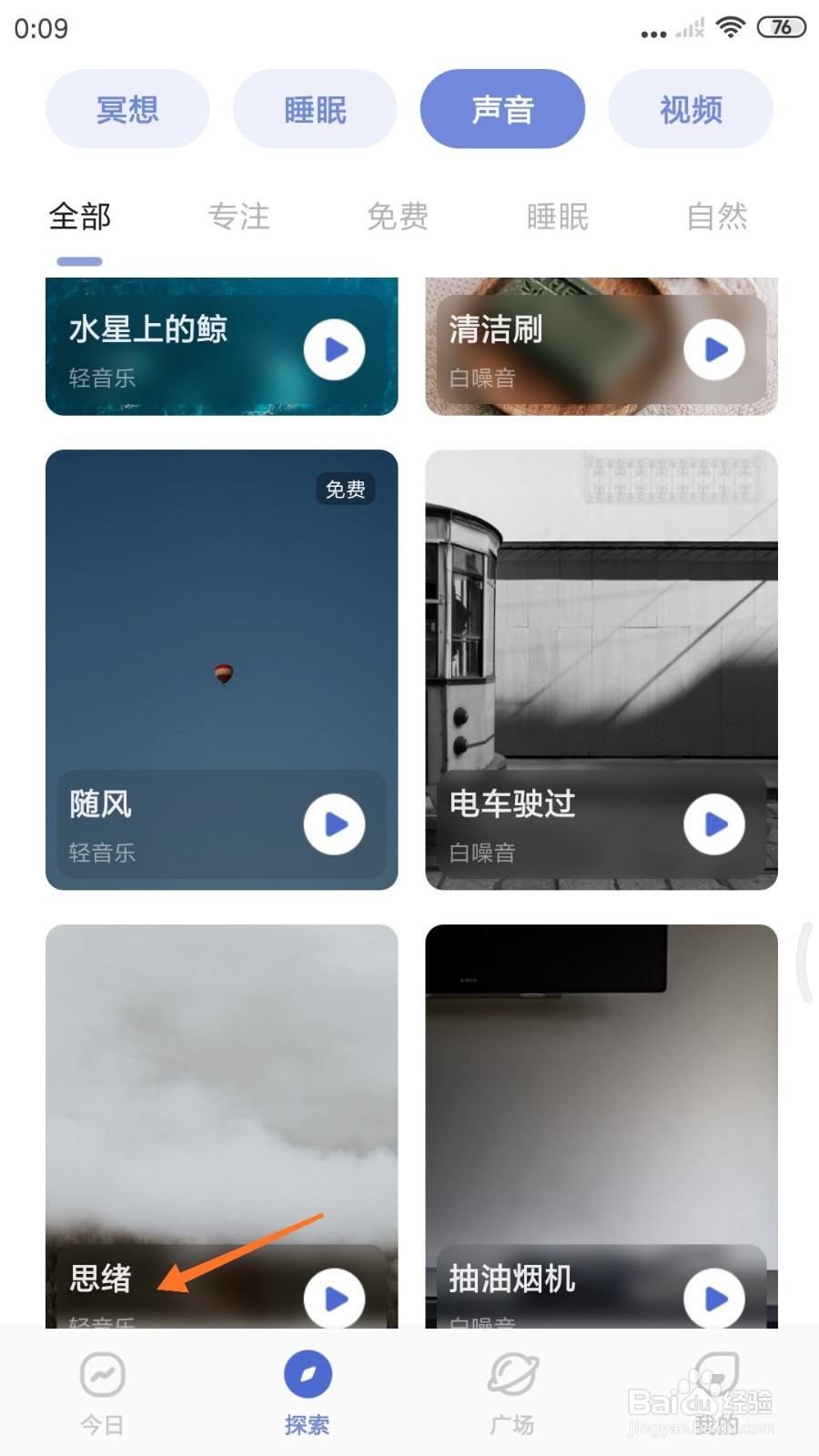The width and height of the screenshot is (819, 1456).
Task: Switch to the 冥想 category
Action: [127, 110]
